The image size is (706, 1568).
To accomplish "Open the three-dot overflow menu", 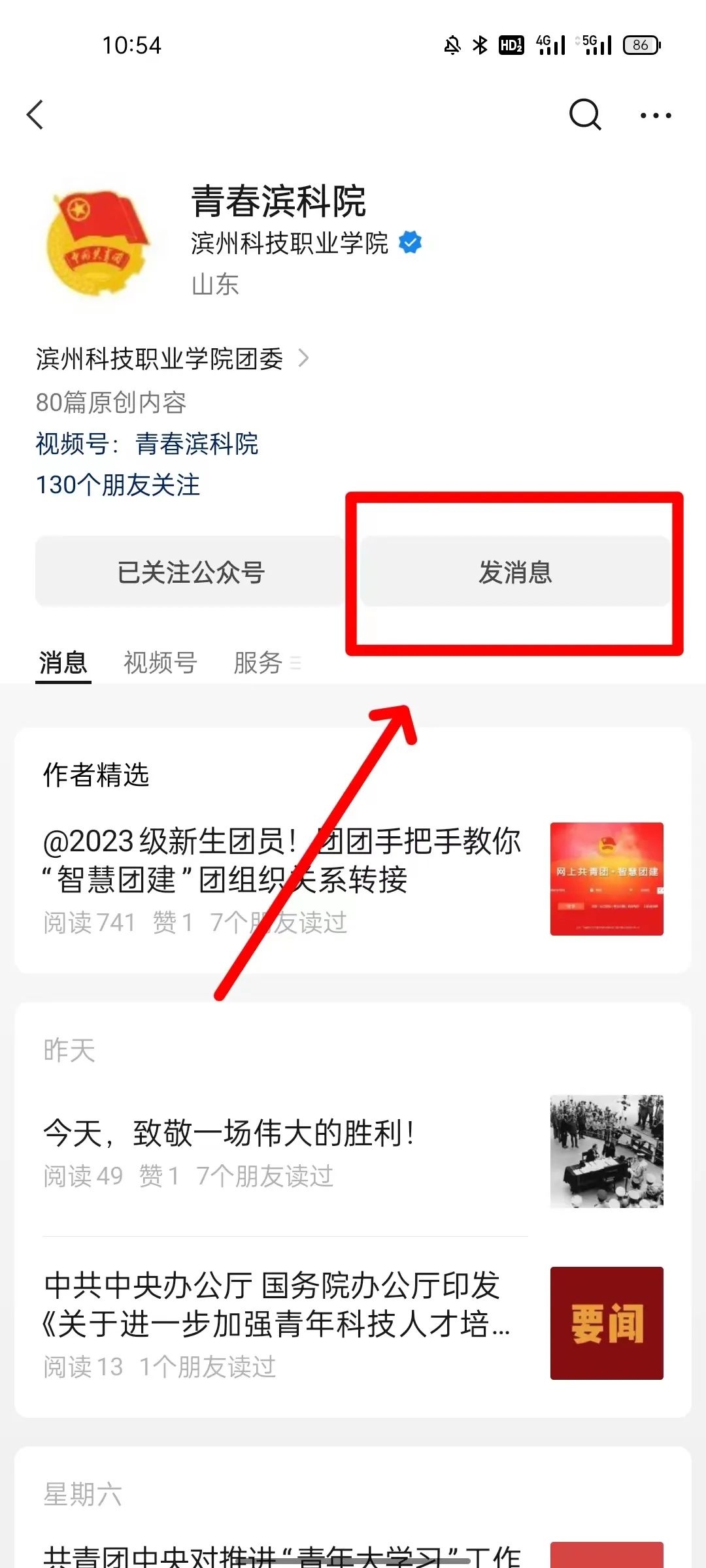I will tap(655, 116).
